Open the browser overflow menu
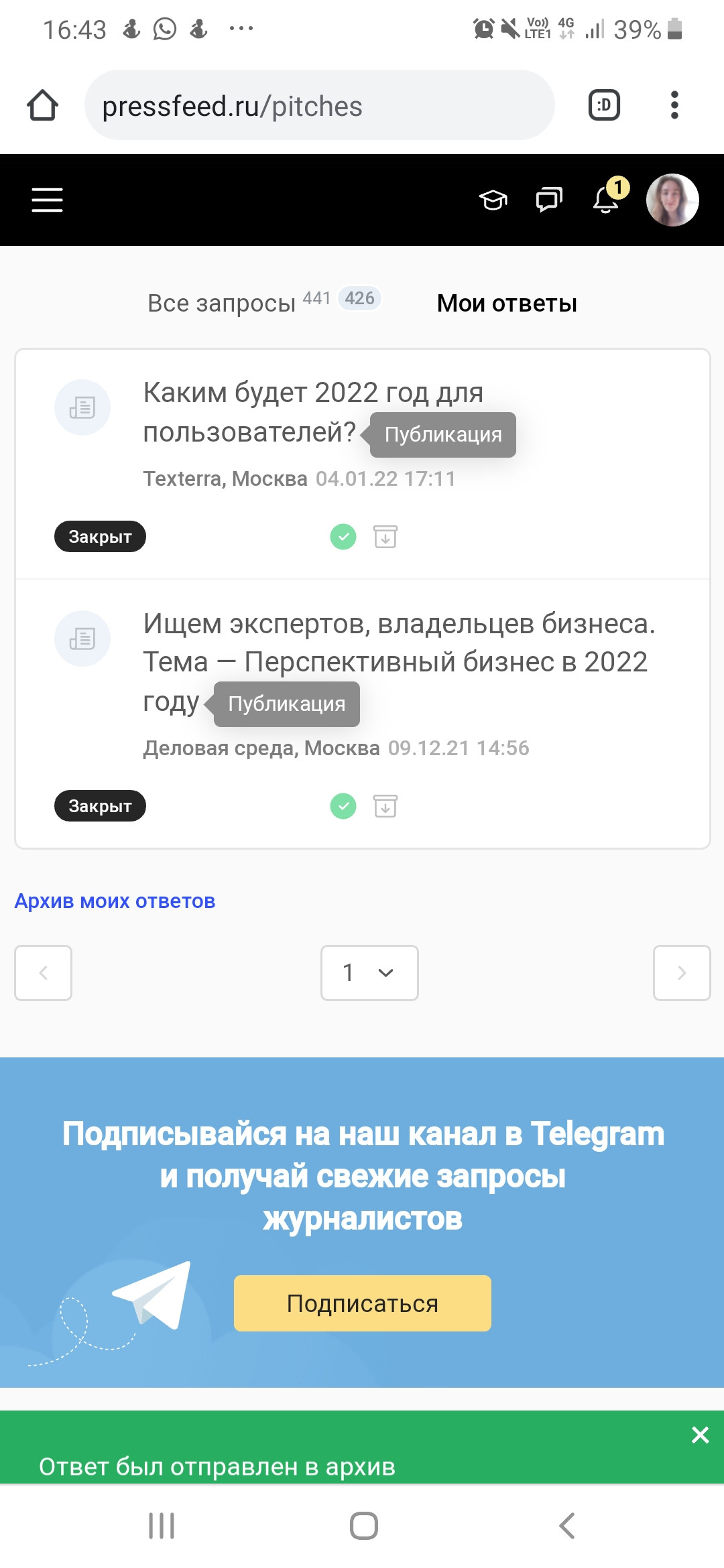The width and height of the screenshot is (724, 1568). [x=674, y=105]
